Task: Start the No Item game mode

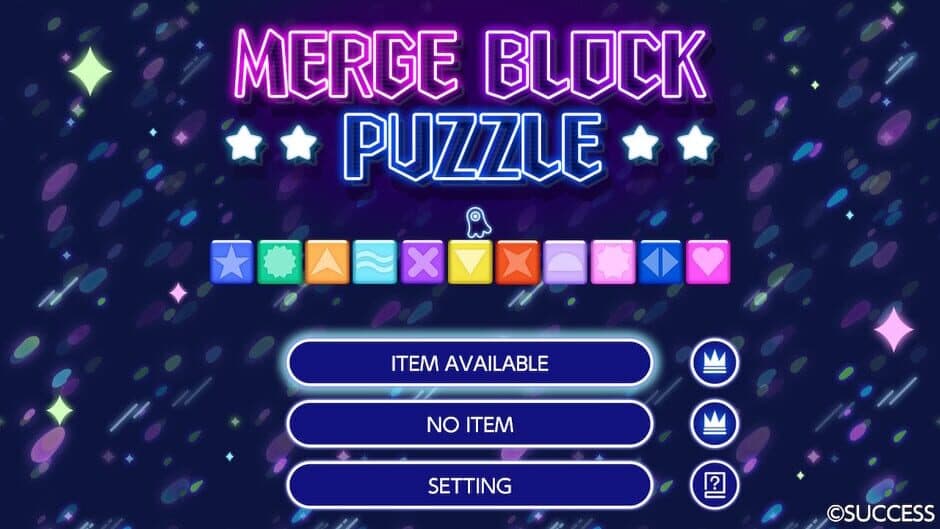Action: [x=469, y=424]
